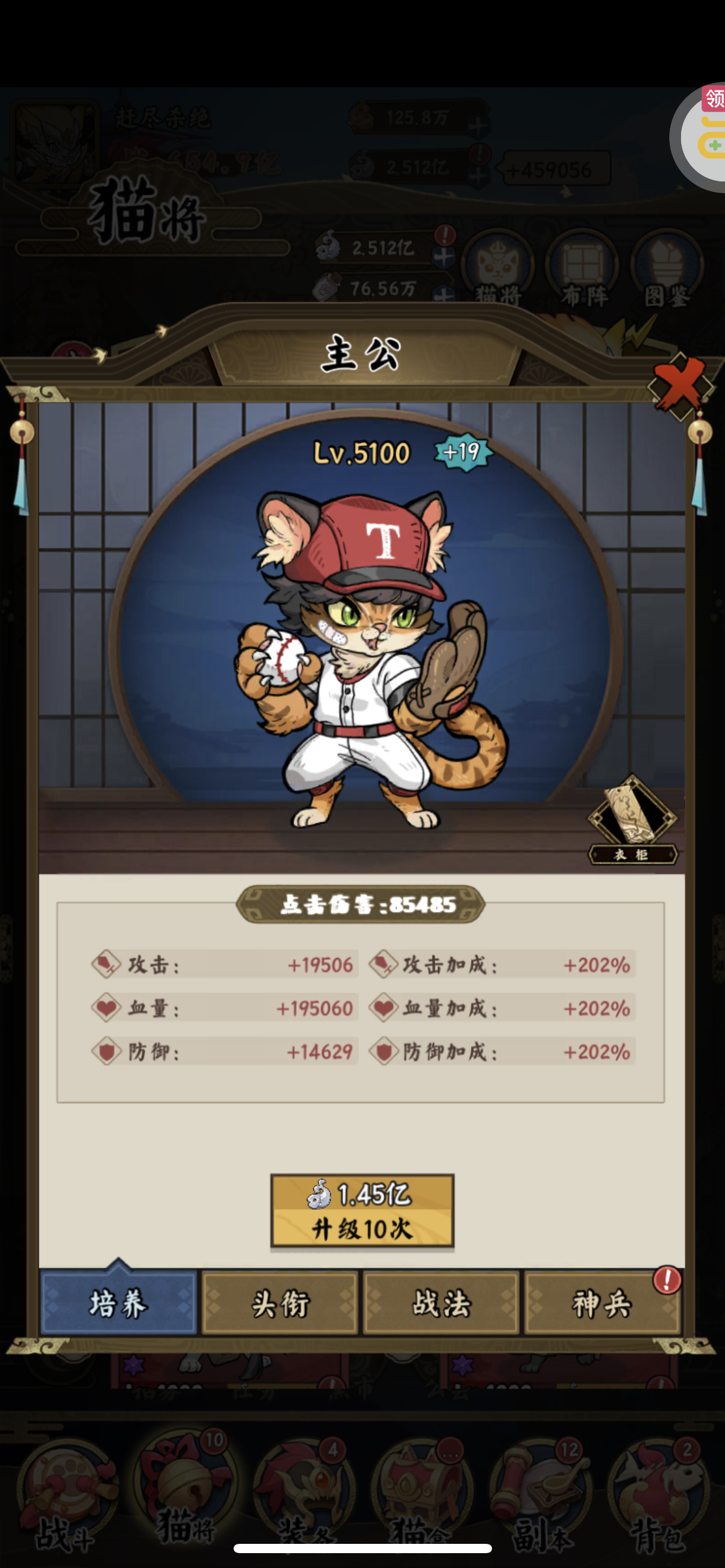This screenshot has width=725, height=1568.
Task: Switch to the 战法 tab
Action: 441,1303
